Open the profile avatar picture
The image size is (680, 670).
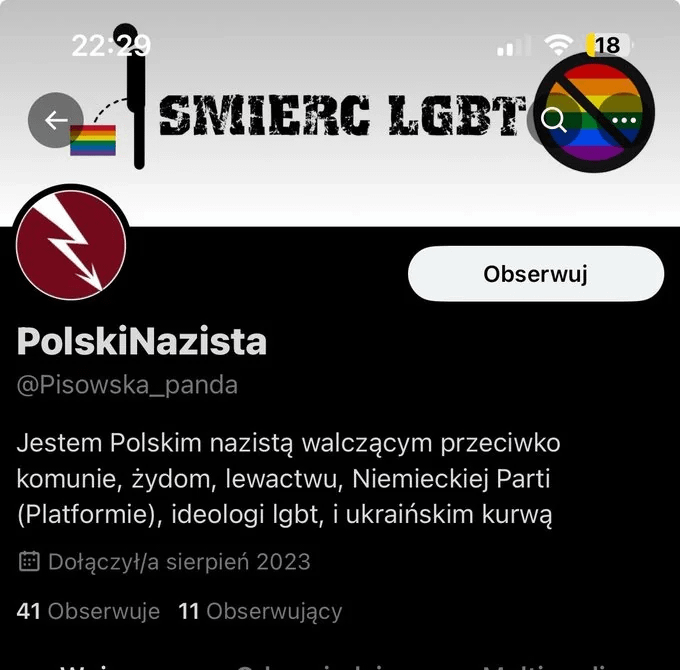point(71,245)
